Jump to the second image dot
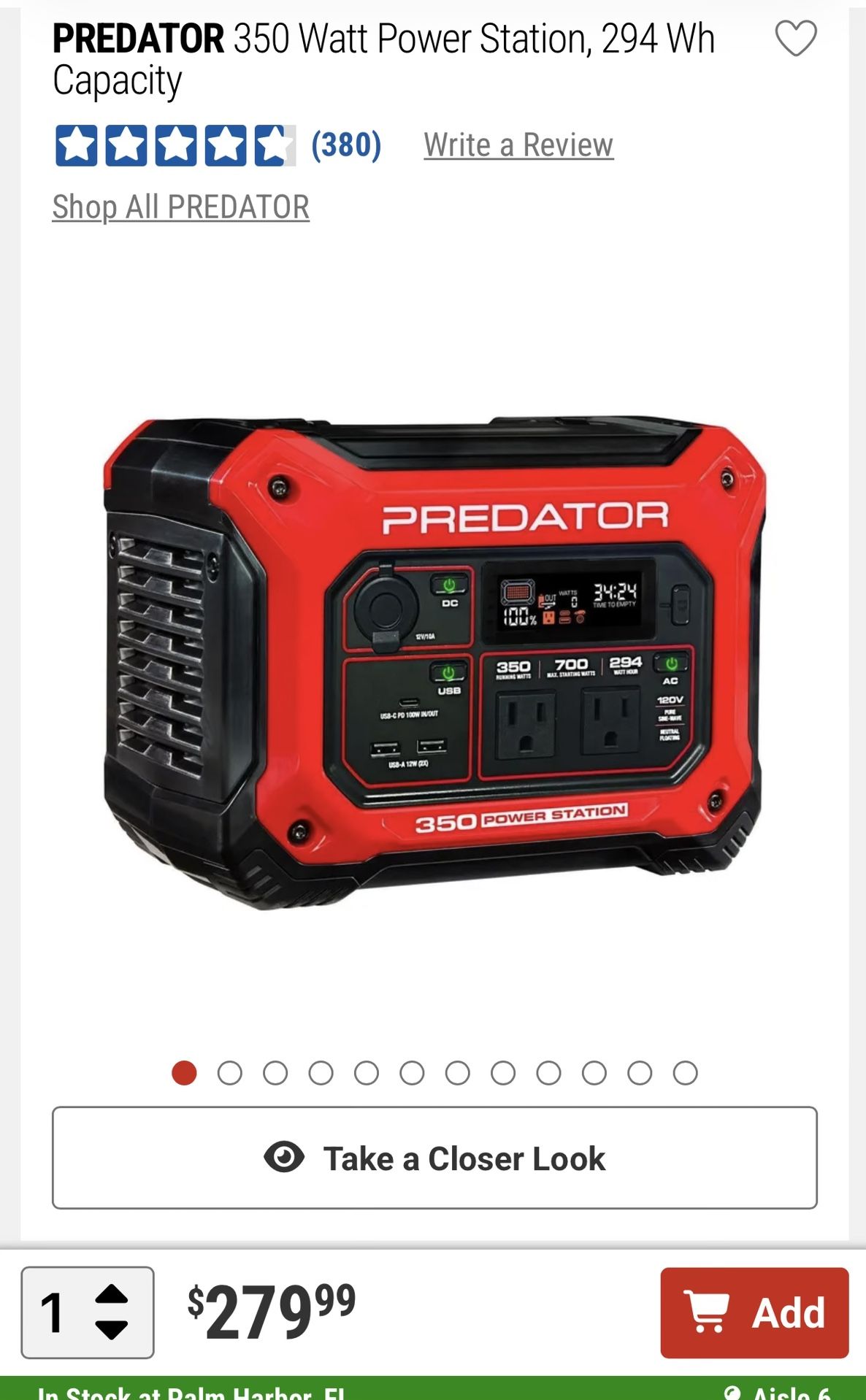The width and height of the screenshot is (866, 1400). [x=229, y=1073]
